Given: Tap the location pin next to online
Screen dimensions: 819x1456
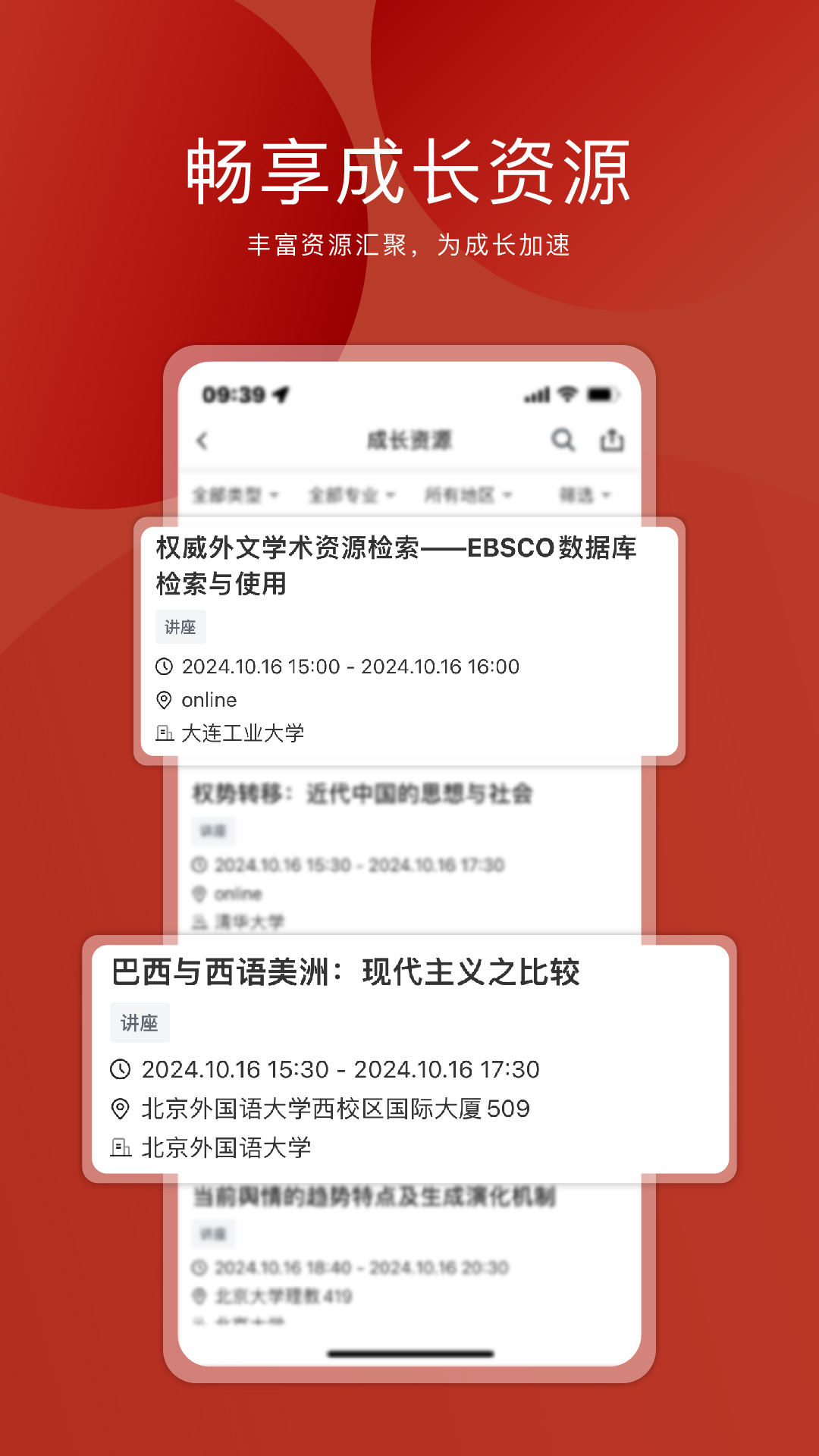Looking at the screenshot, I should pyautogui.click(x=165, y=700).
